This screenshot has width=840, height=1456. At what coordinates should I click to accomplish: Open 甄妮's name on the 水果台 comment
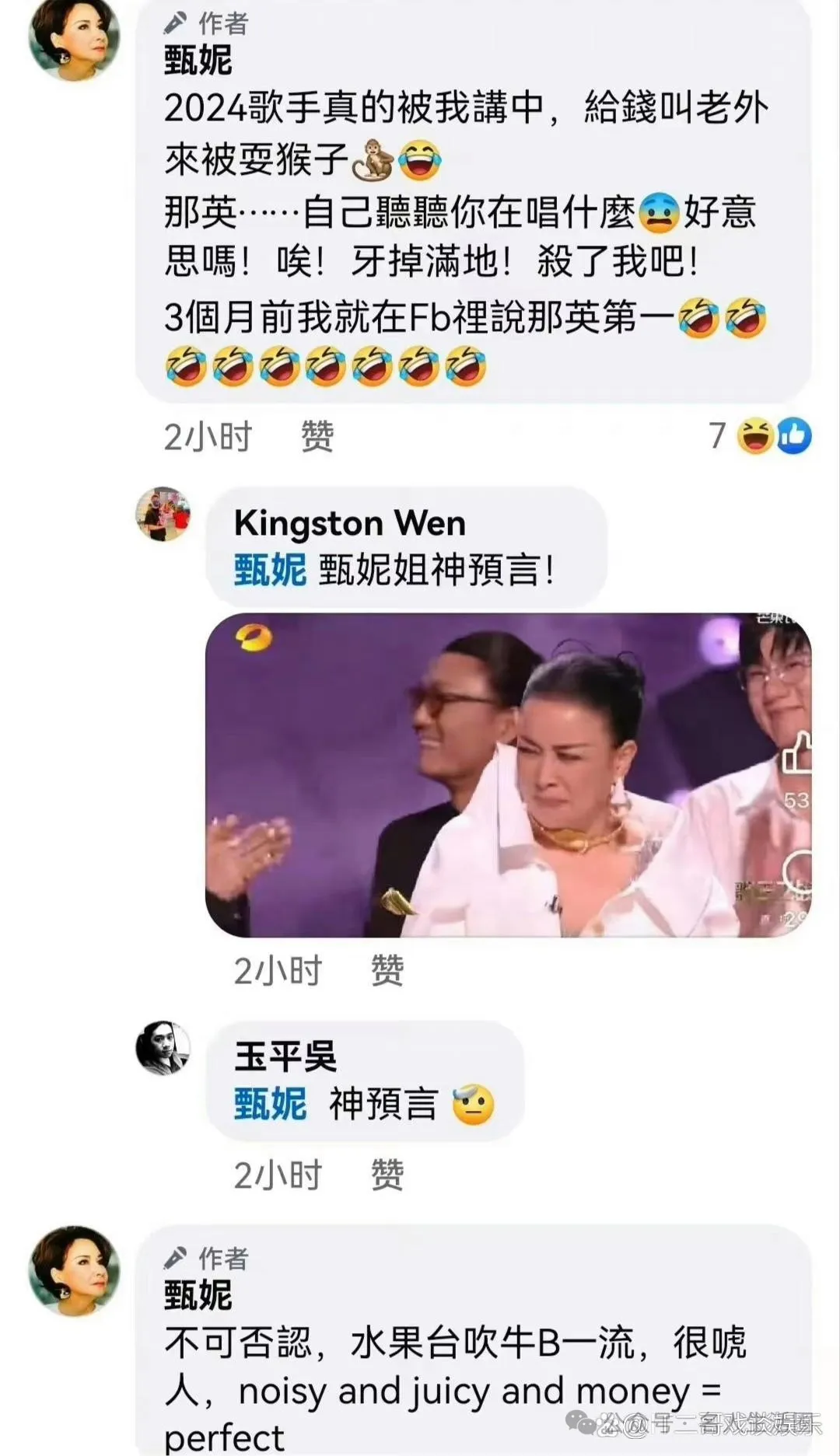(198, 1295)
